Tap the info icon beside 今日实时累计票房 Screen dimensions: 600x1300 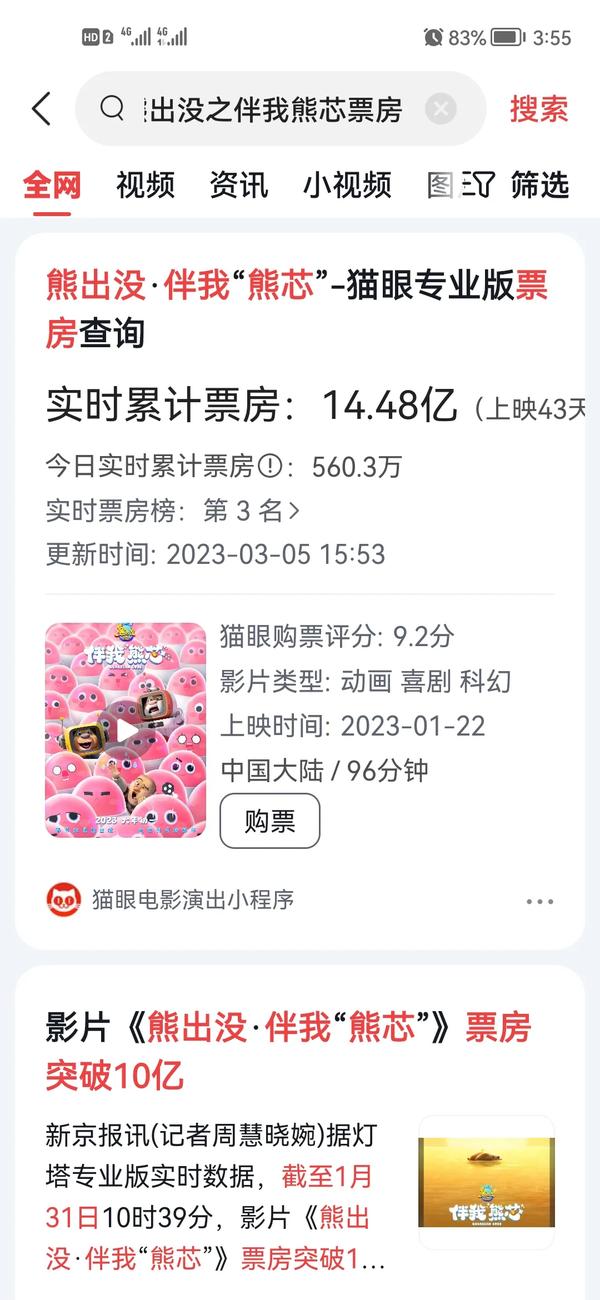pos(271,466)
